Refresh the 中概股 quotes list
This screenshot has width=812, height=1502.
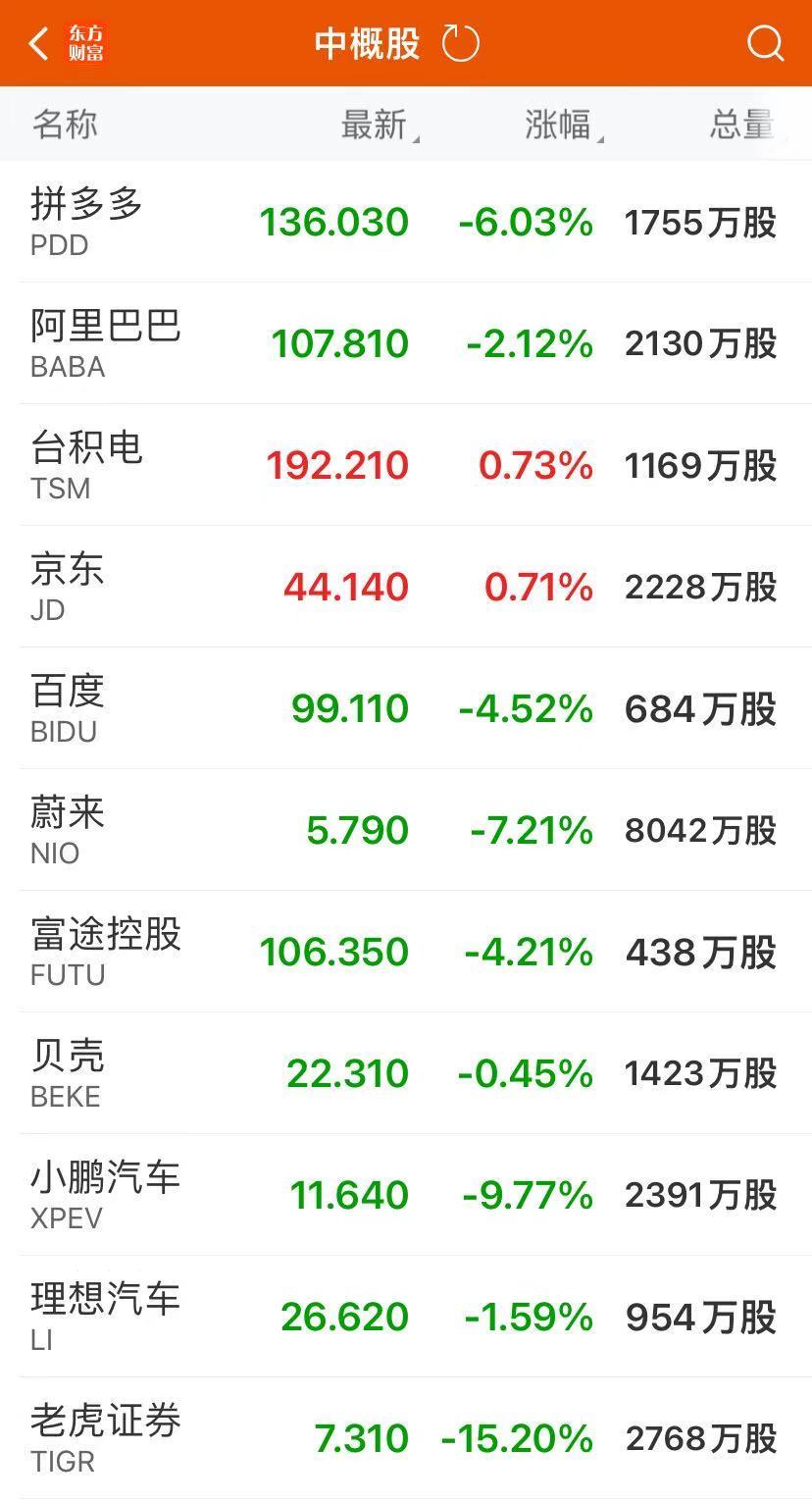coord(461,44)
